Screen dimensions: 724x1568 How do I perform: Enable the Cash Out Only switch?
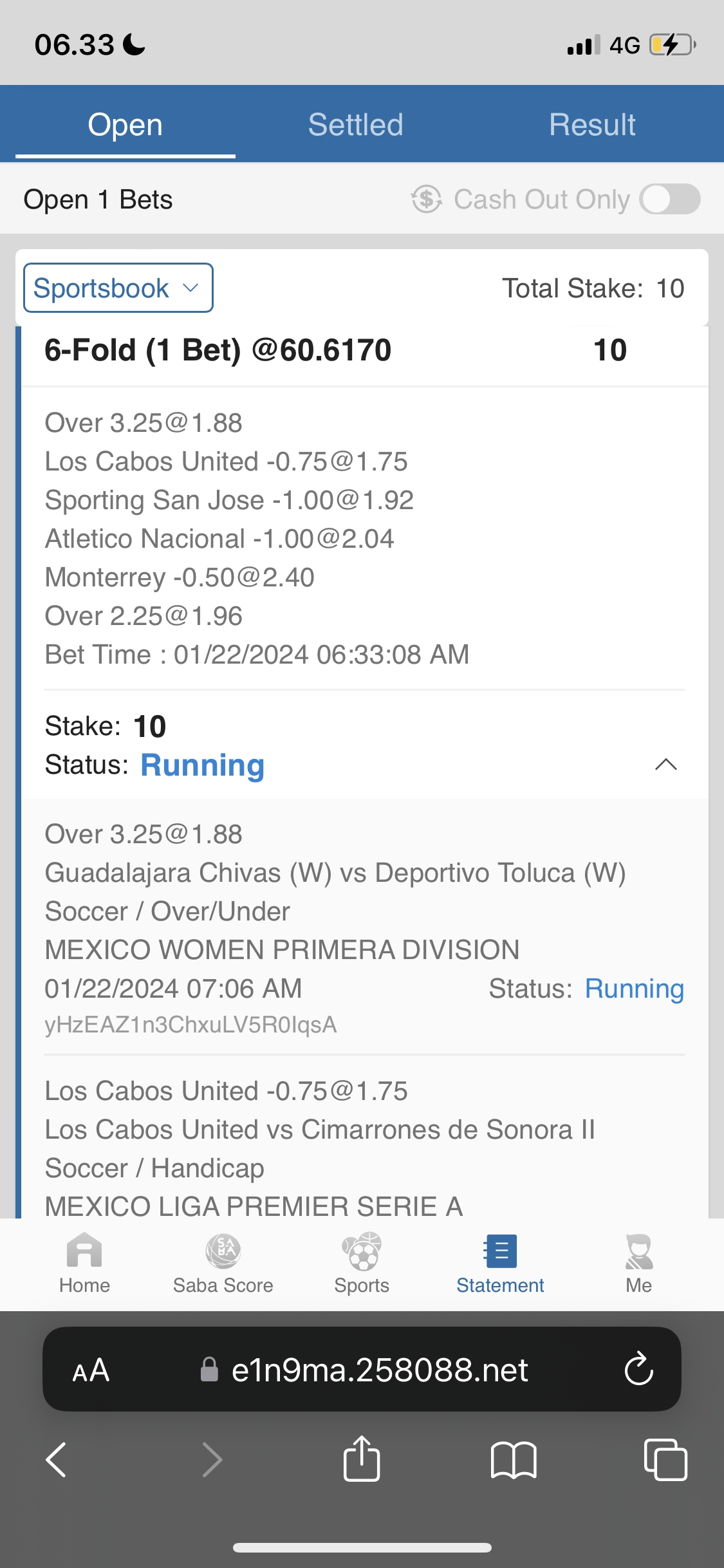pyautogui.click(x=669, y=200)
